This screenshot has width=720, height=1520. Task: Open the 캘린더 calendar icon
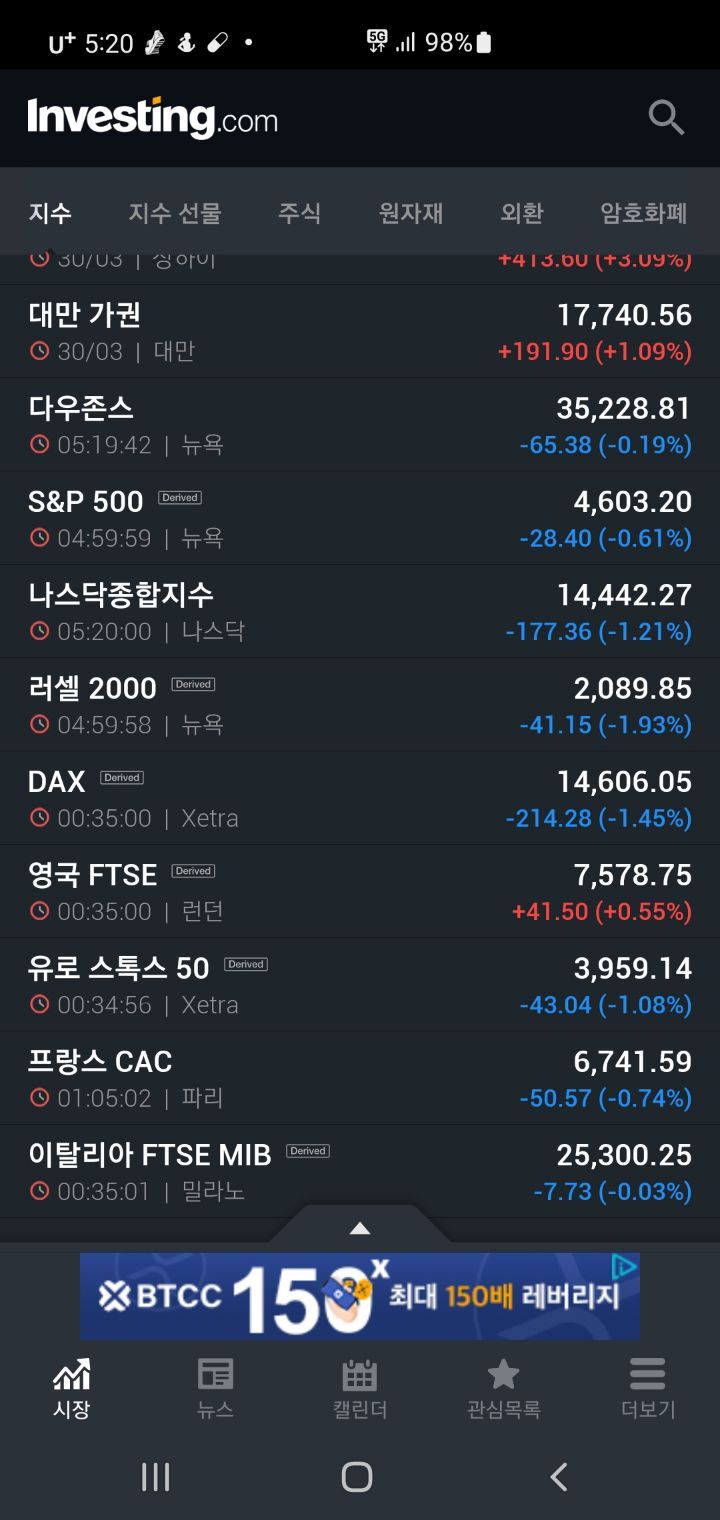click(x=359, y=1390)
